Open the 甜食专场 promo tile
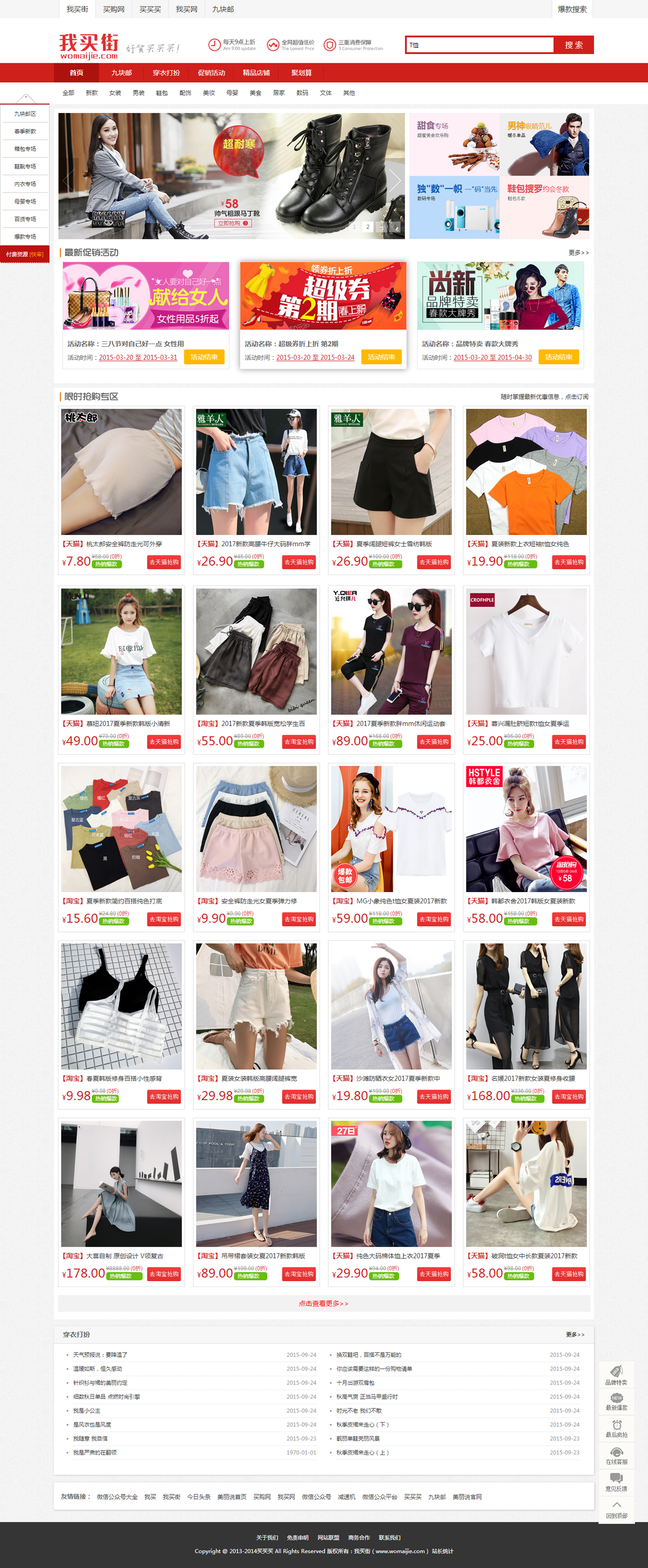The width and height of the screenshot is (648, 1568). 454,144
